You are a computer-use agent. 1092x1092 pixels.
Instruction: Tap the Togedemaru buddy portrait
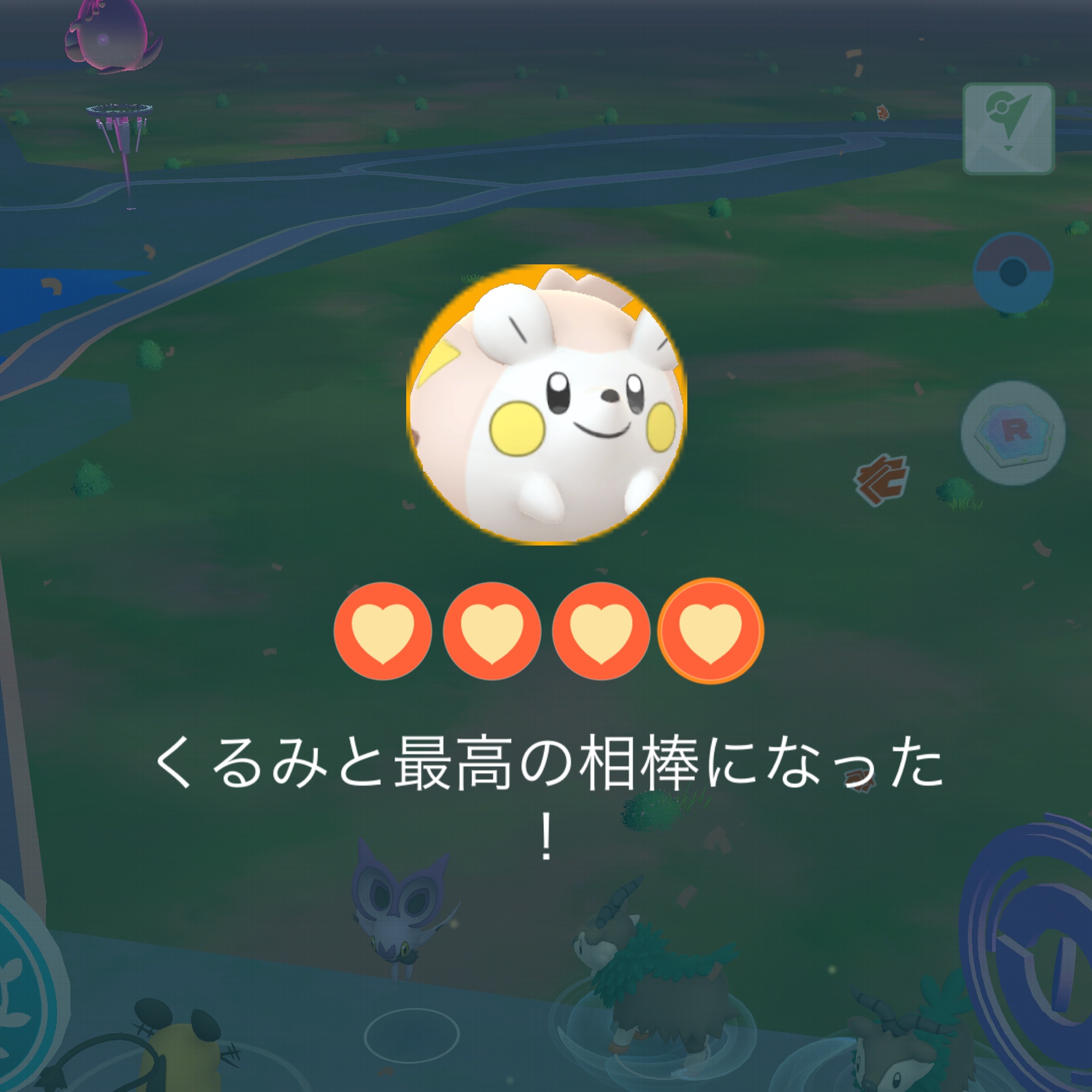(547, 405)
